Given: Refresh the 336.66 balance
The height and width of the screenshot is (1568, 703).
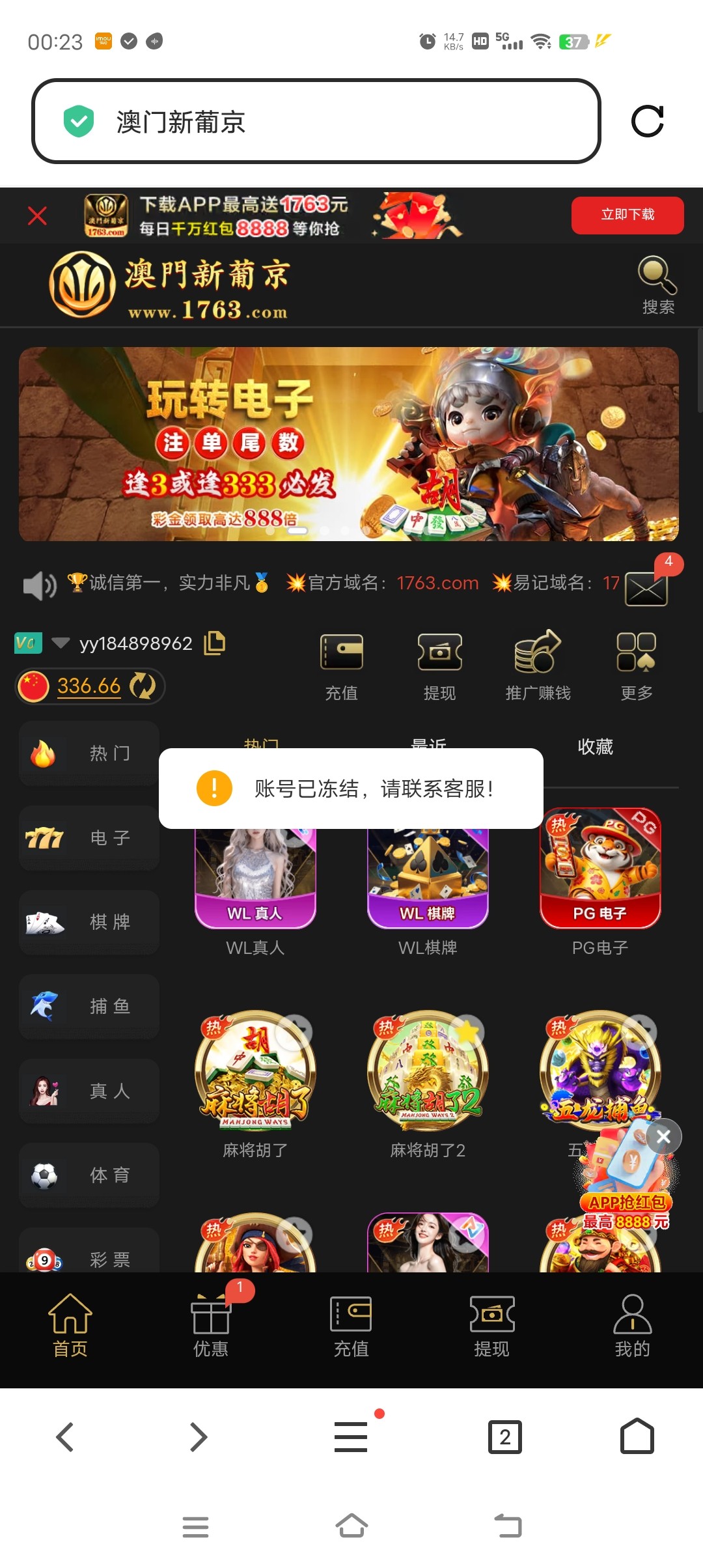Looking at the screenshot, I should pyautogui.click(x=143, y=686).
